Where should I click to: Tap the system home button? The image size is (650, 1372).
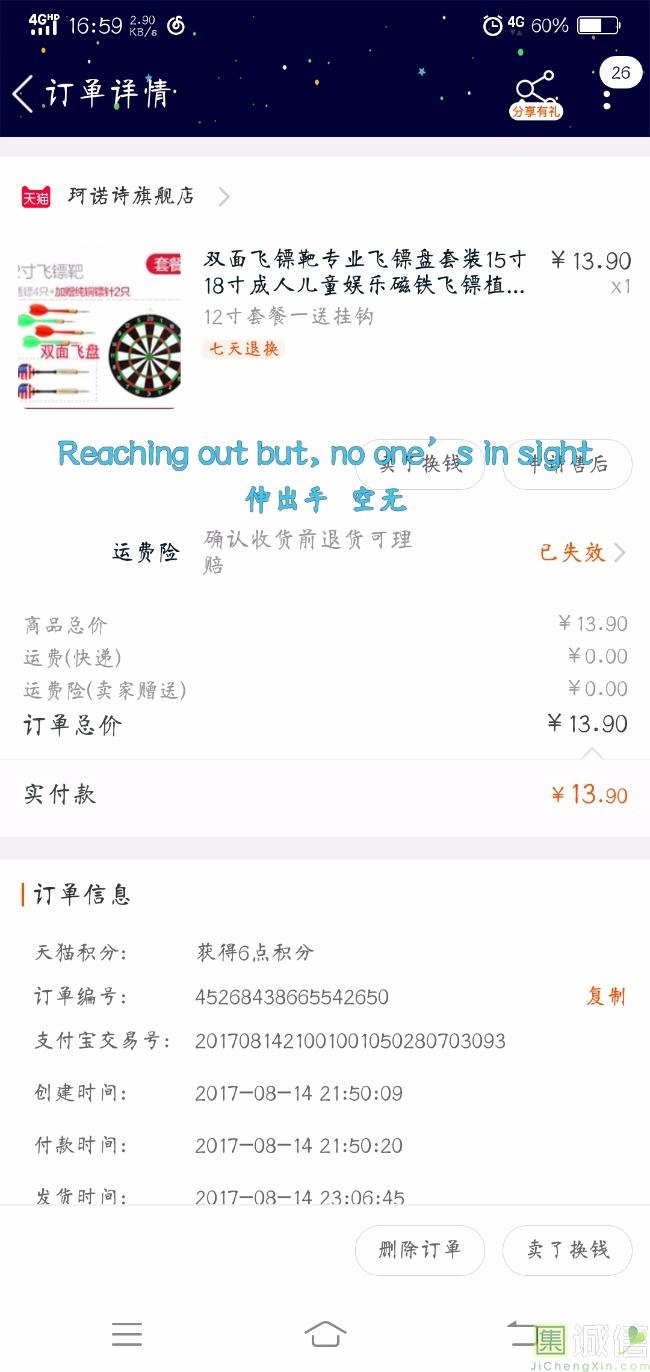pyautogui.click(x=325, y=1334)
